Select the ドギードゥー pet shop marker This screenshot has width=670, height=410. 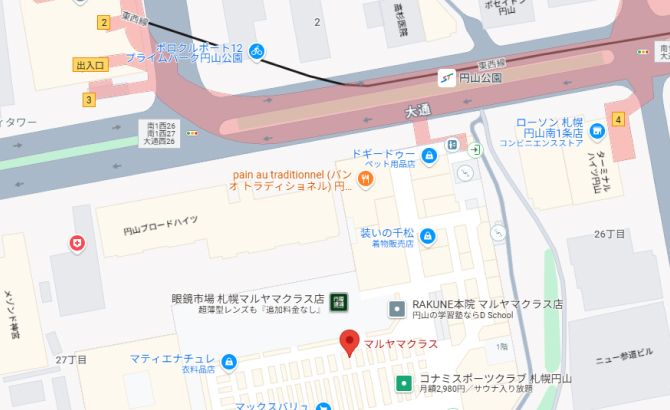click(x=428, y=155)
